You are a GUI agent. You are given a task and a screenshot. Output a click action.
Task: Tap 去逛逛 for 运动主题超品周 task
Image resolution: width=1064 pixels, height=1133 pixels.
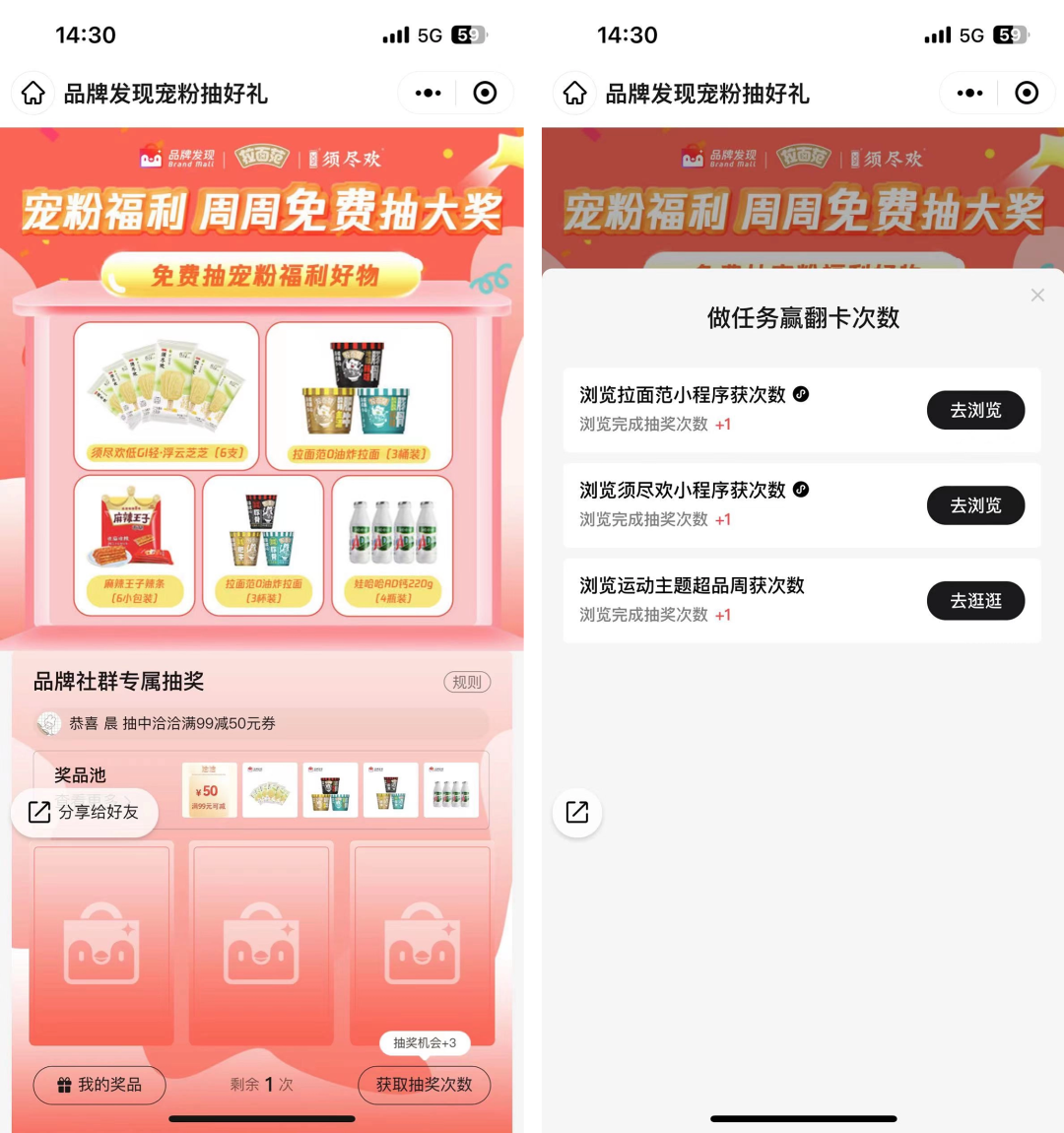click(x=975, y=601)
